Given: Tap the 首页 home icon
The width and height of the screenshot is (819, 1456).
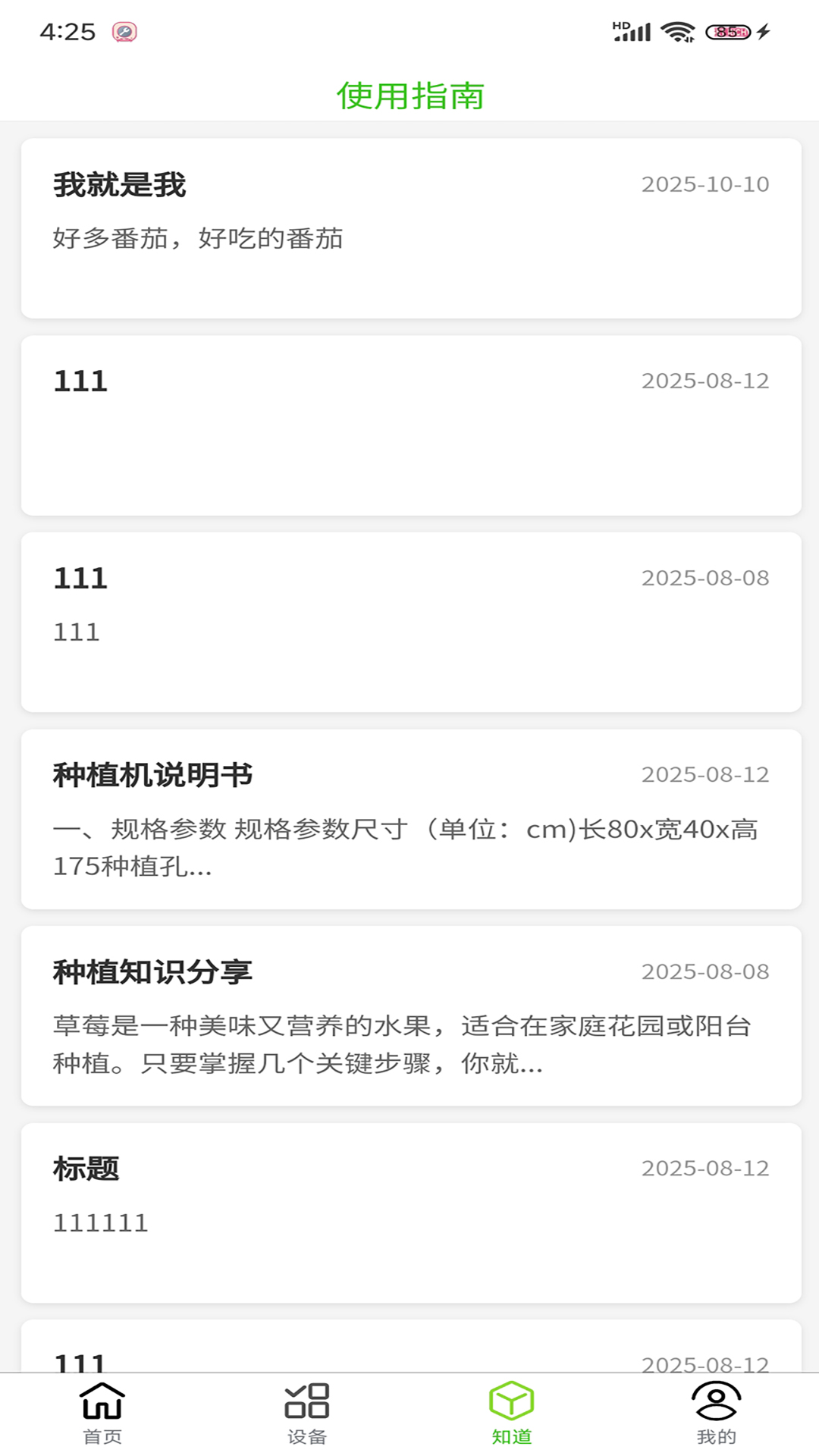Looking at the screenshot, I should (102, 1403).
